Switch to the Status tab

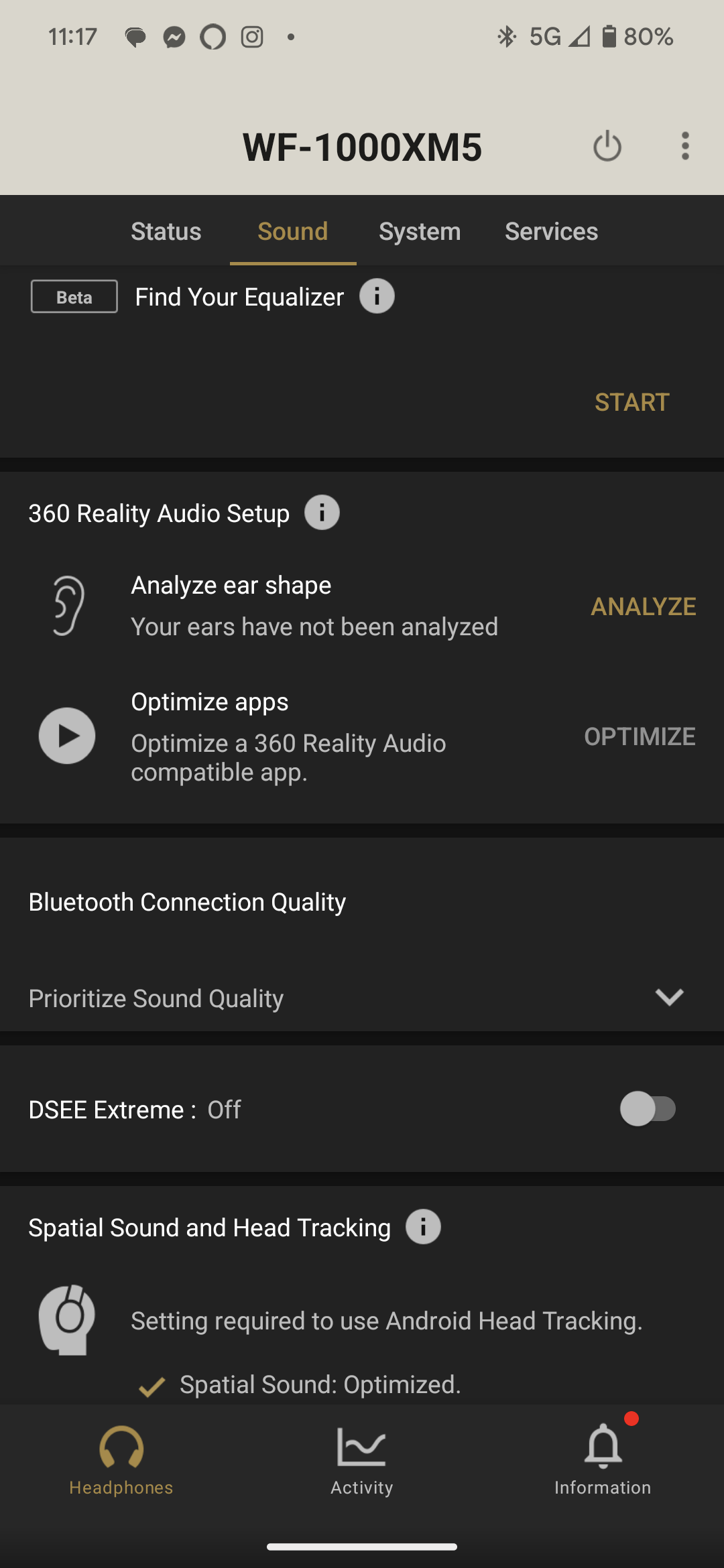tap(166, 231)
